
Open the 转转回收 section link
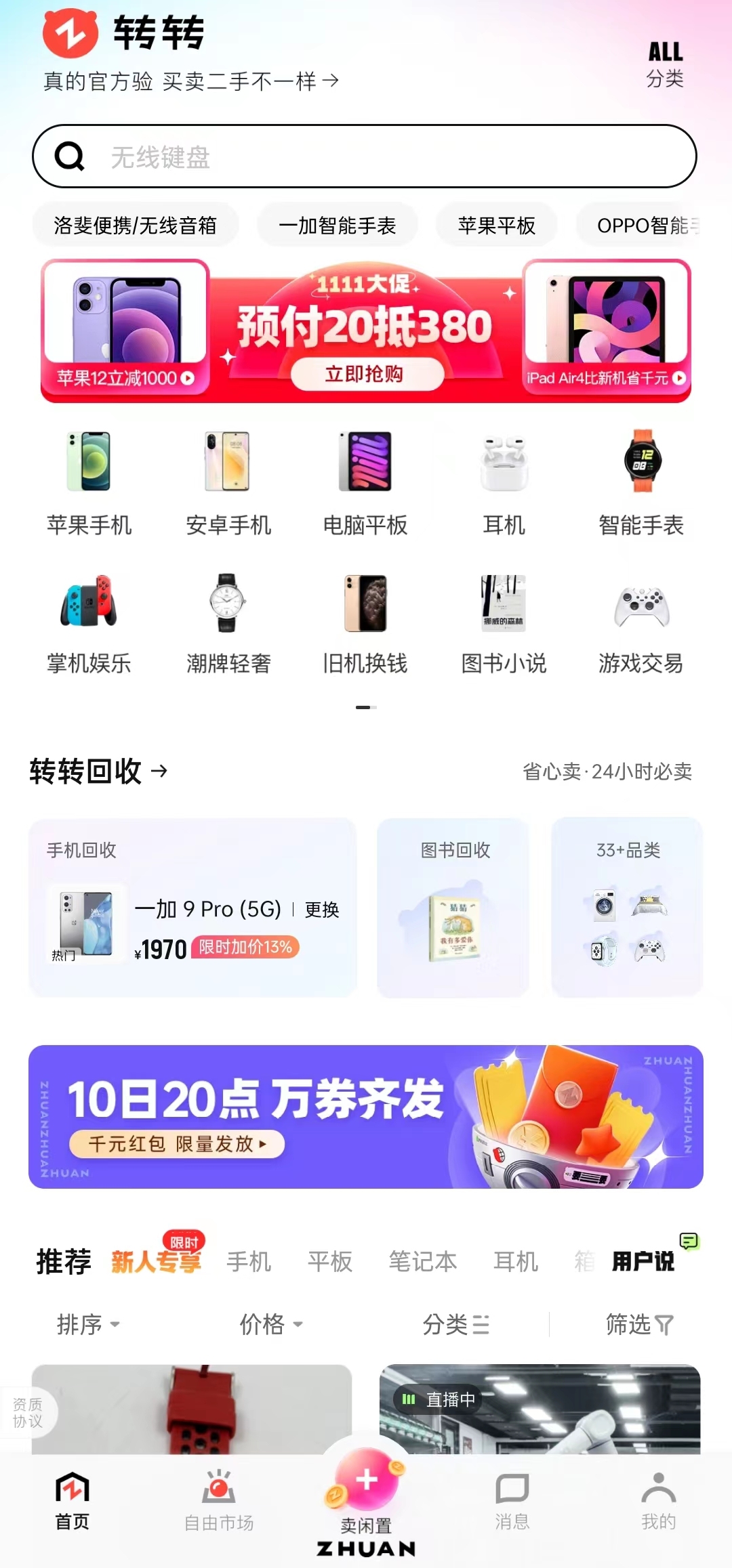click(98, 771)
